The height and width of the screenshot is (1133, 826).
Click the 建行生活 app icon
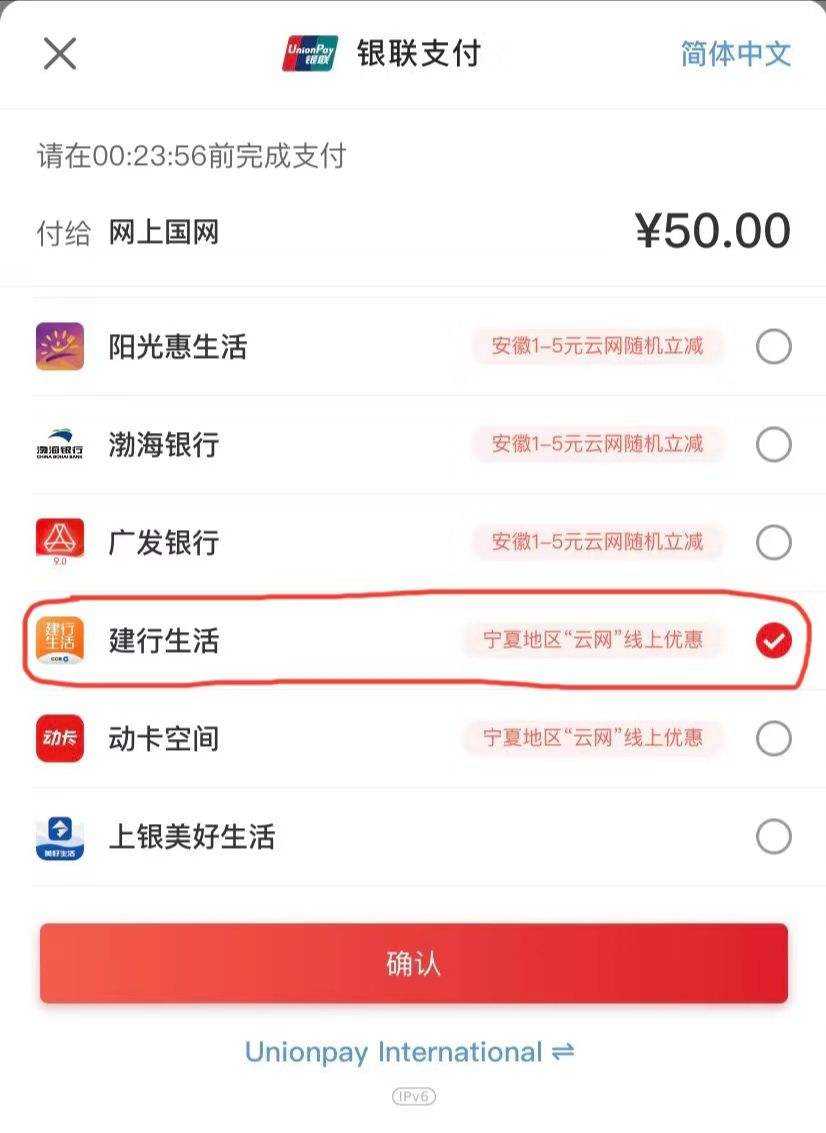coord(60,641)
